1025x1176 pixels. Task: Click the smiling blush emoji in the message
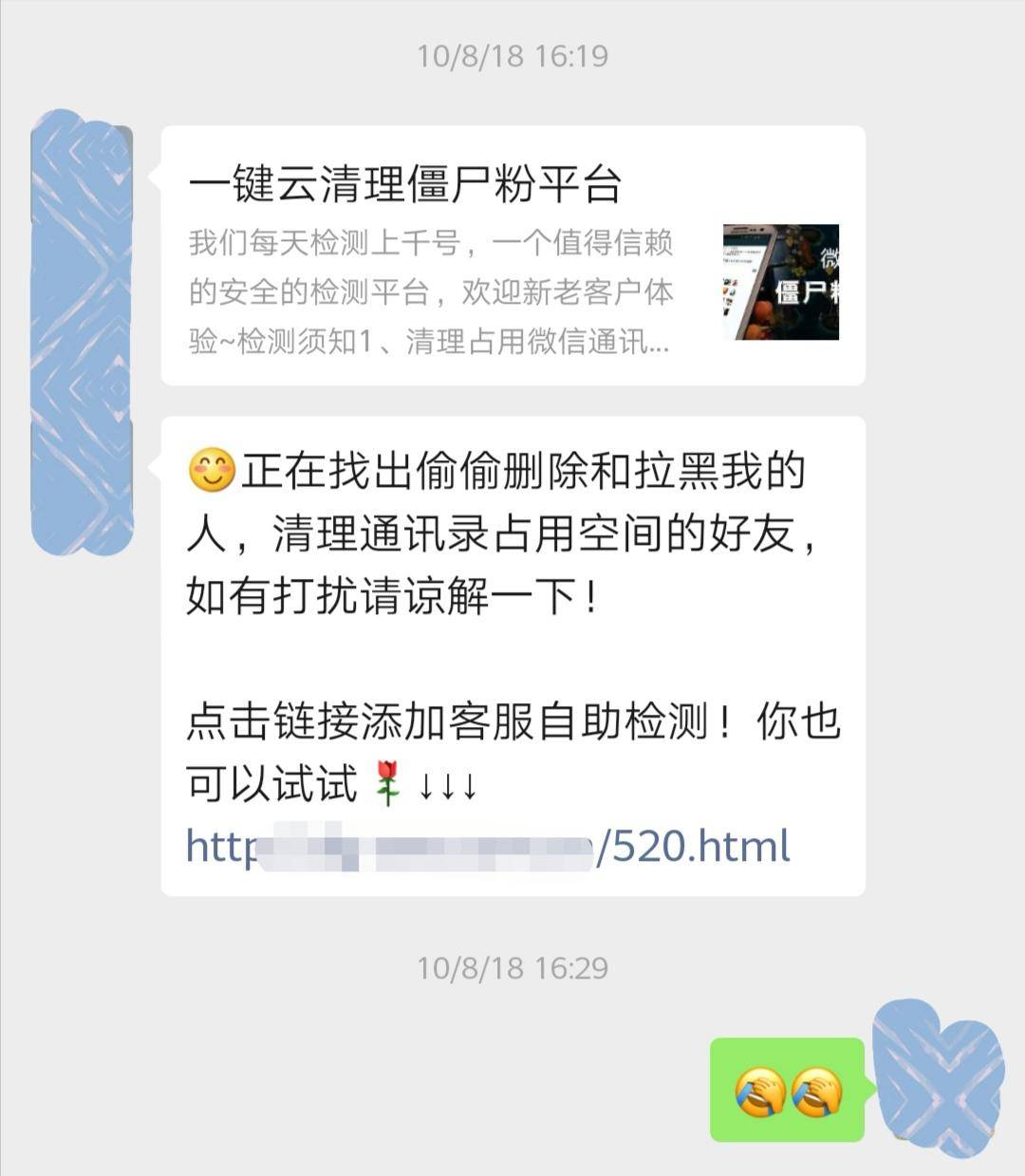(x=211, y=467)
